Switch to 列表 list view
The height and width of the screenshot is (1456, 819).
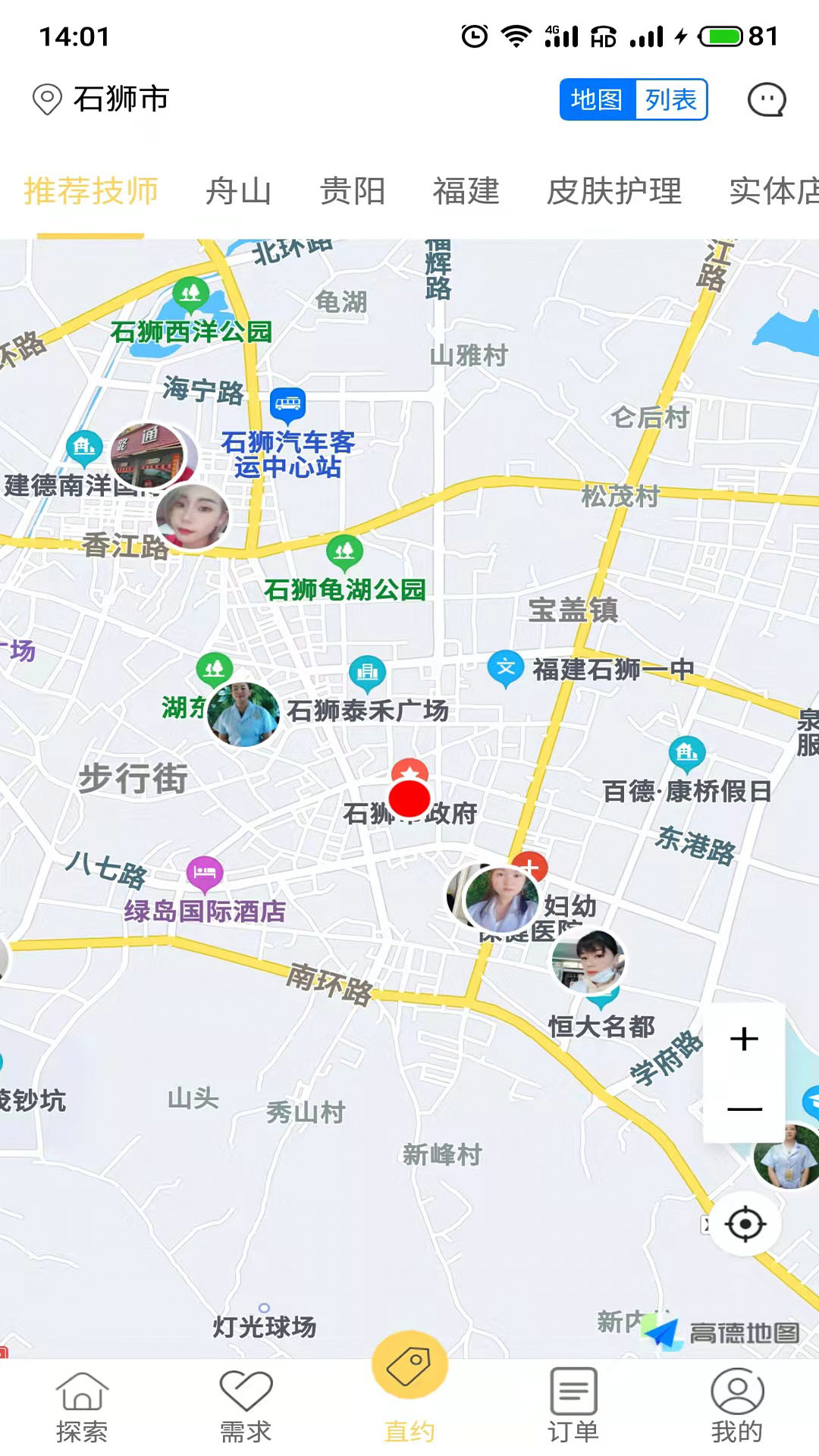pos(672,99)
